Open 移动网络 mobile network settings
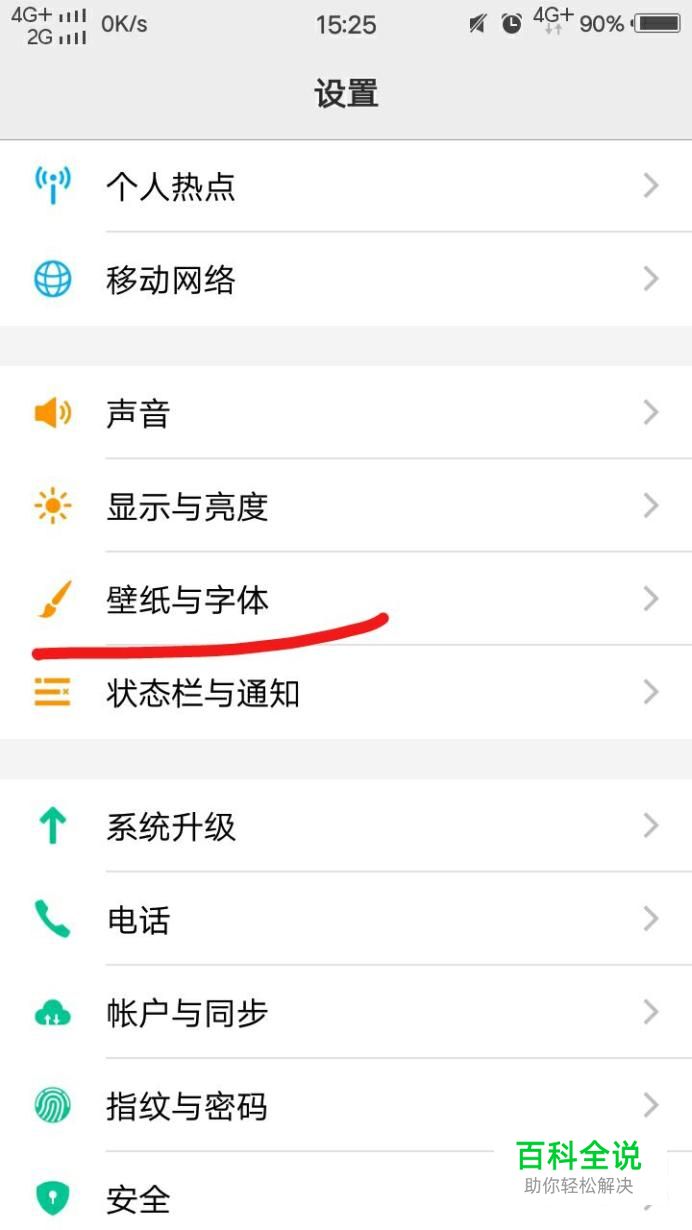 coord(346,280)
